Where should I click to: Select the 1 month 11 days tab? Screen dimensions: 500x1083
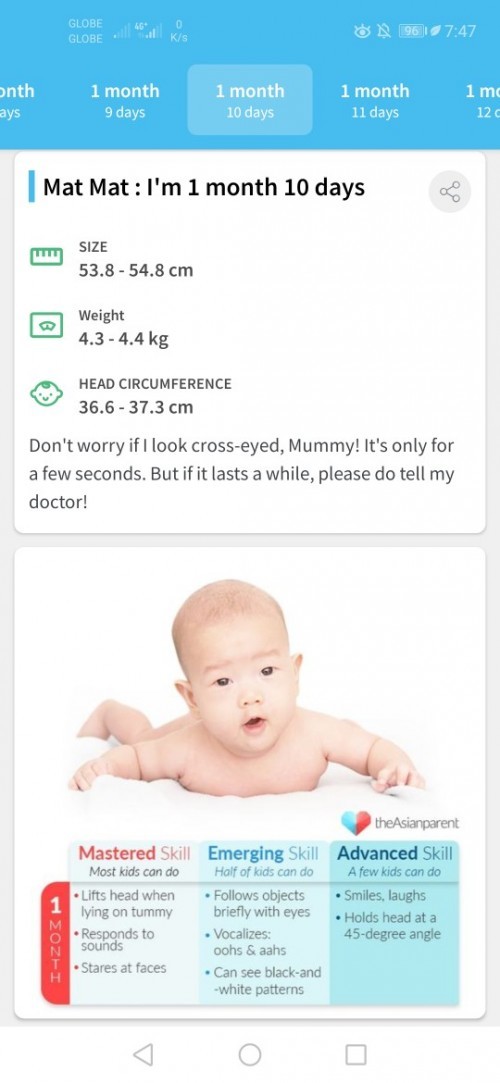click(374, 100)
